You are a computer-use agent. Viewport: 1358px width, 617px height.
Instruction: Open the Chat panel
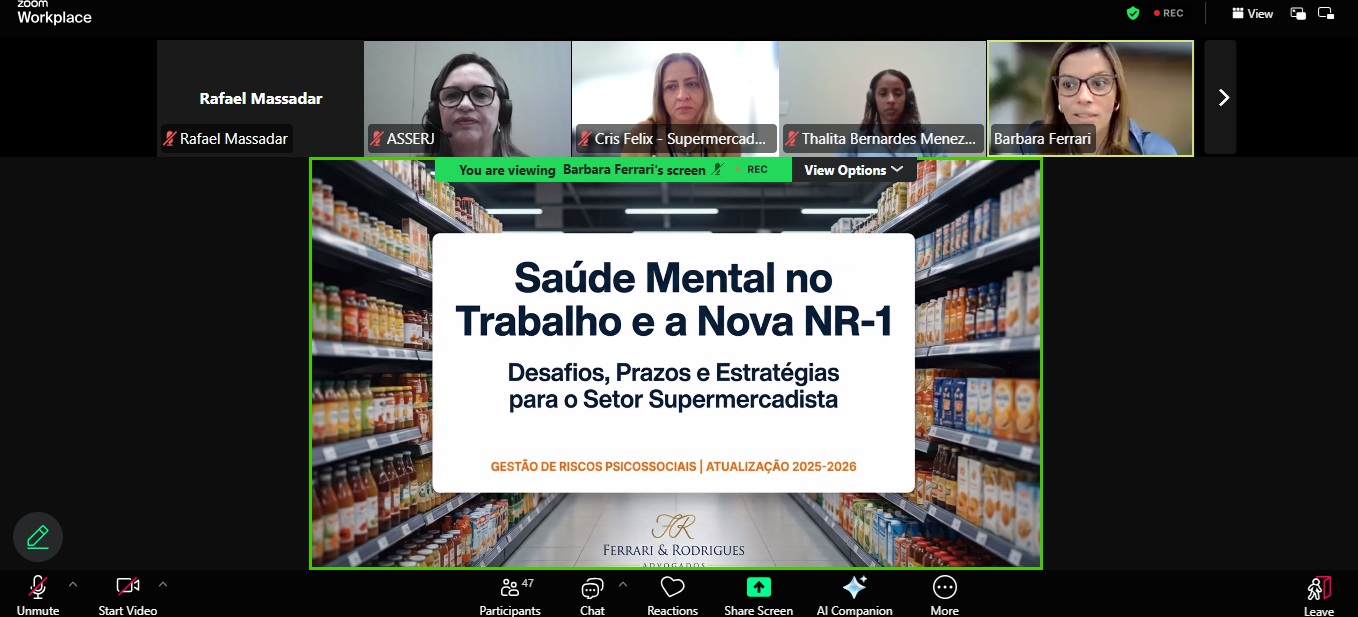coord(592,593)
